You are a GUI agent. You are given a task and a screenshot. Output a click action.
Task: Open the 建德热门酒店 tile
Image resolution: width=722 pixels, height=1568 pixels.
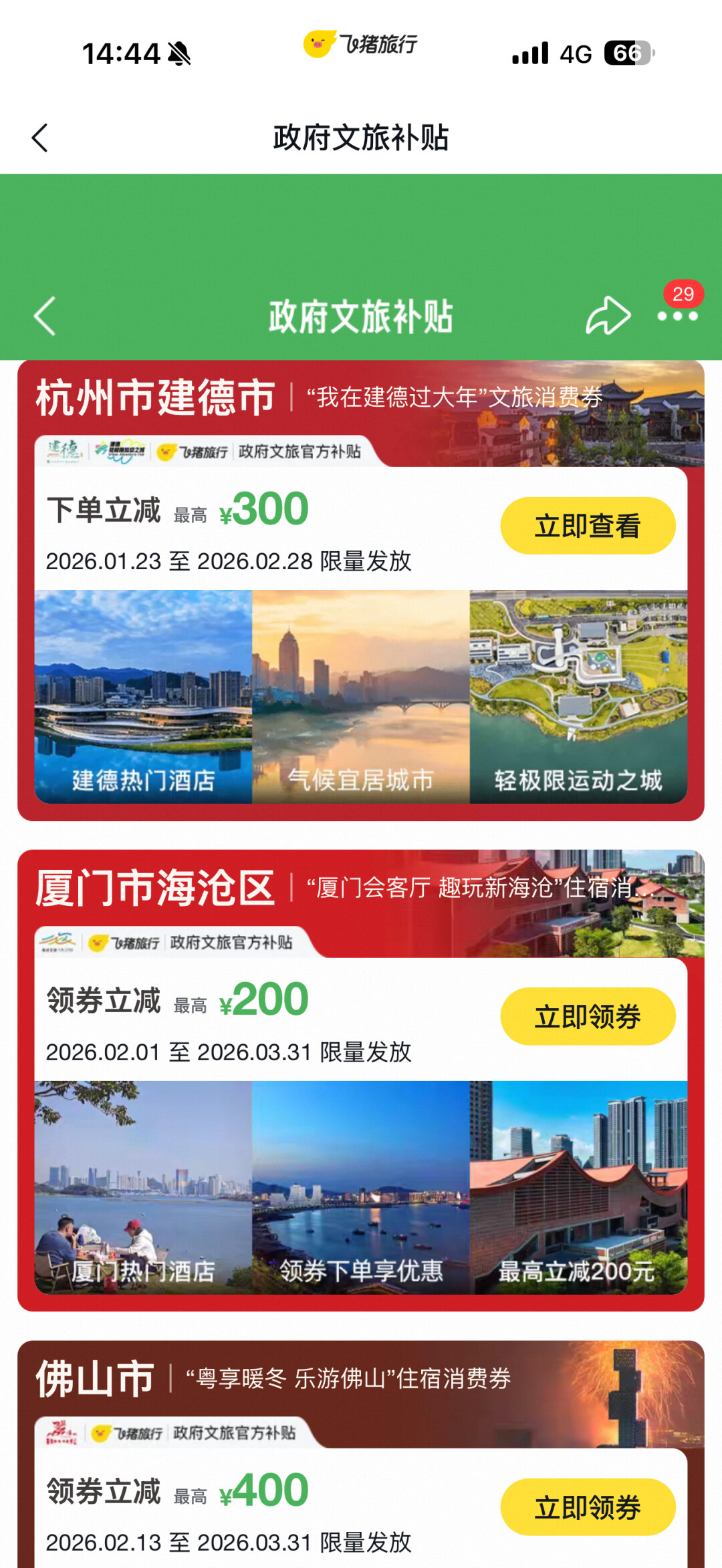click(143, 696)
